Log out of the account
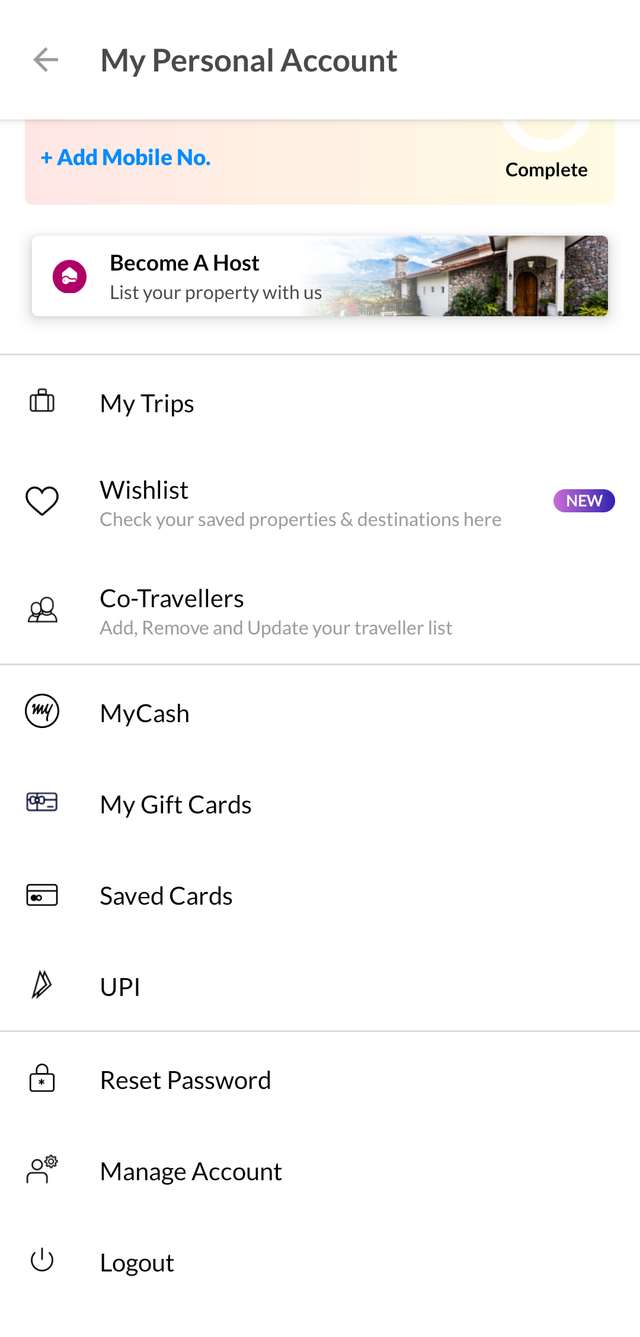This screenshot has width=640, height=1337. (137, 1263)
